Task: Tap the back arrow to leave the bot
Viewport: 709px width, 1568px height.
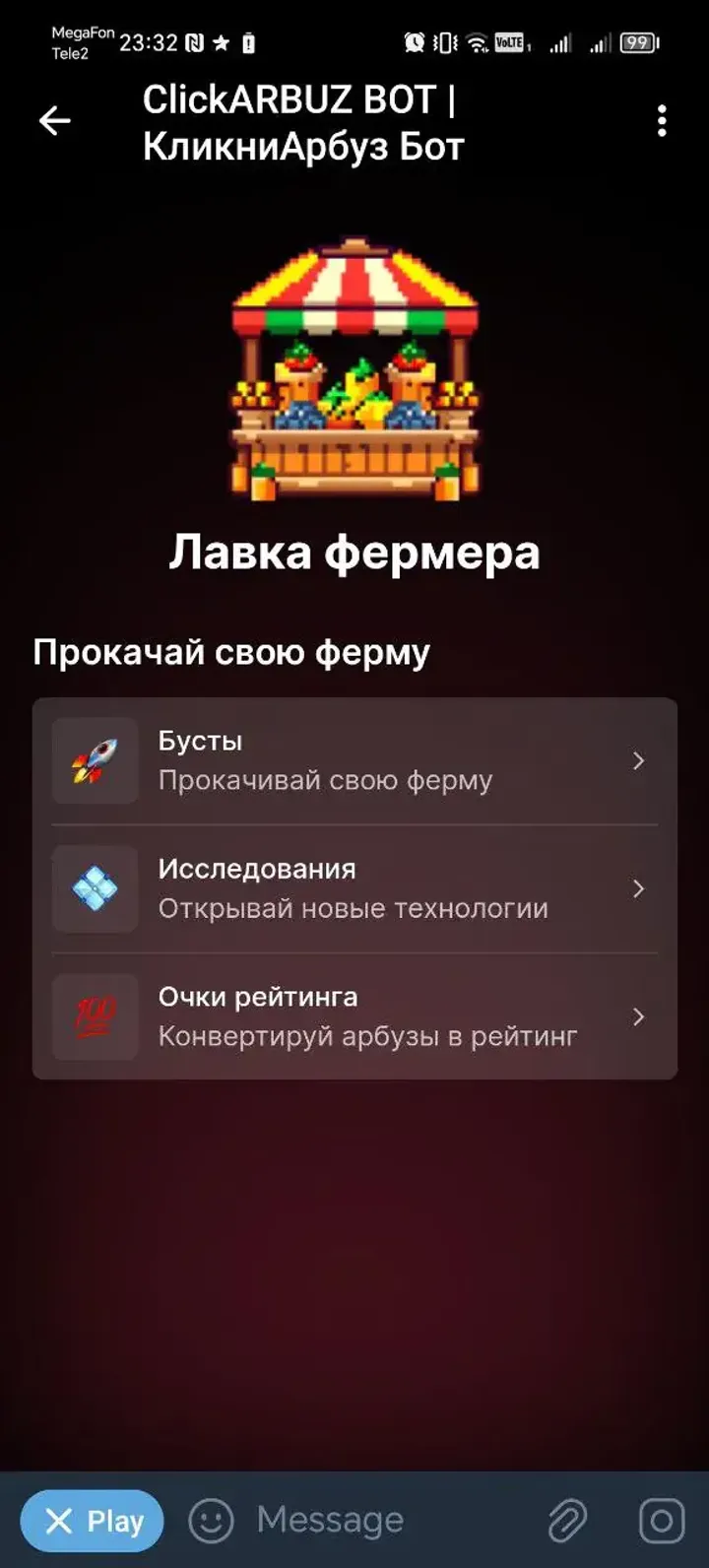Action: pos(54,120)
